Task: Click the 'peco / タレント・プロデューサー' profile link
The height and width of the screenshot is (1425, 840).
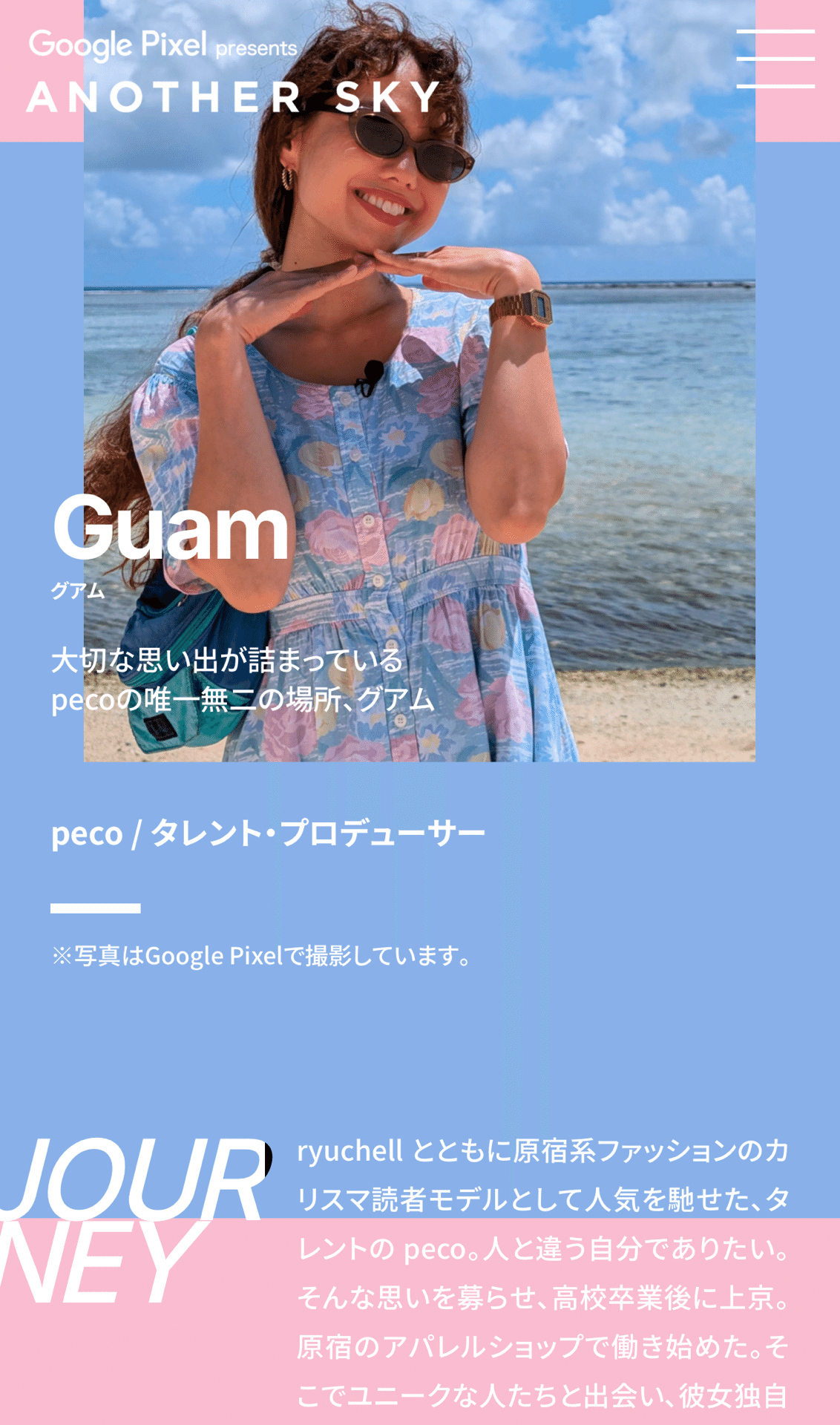Action: (267, 833)
